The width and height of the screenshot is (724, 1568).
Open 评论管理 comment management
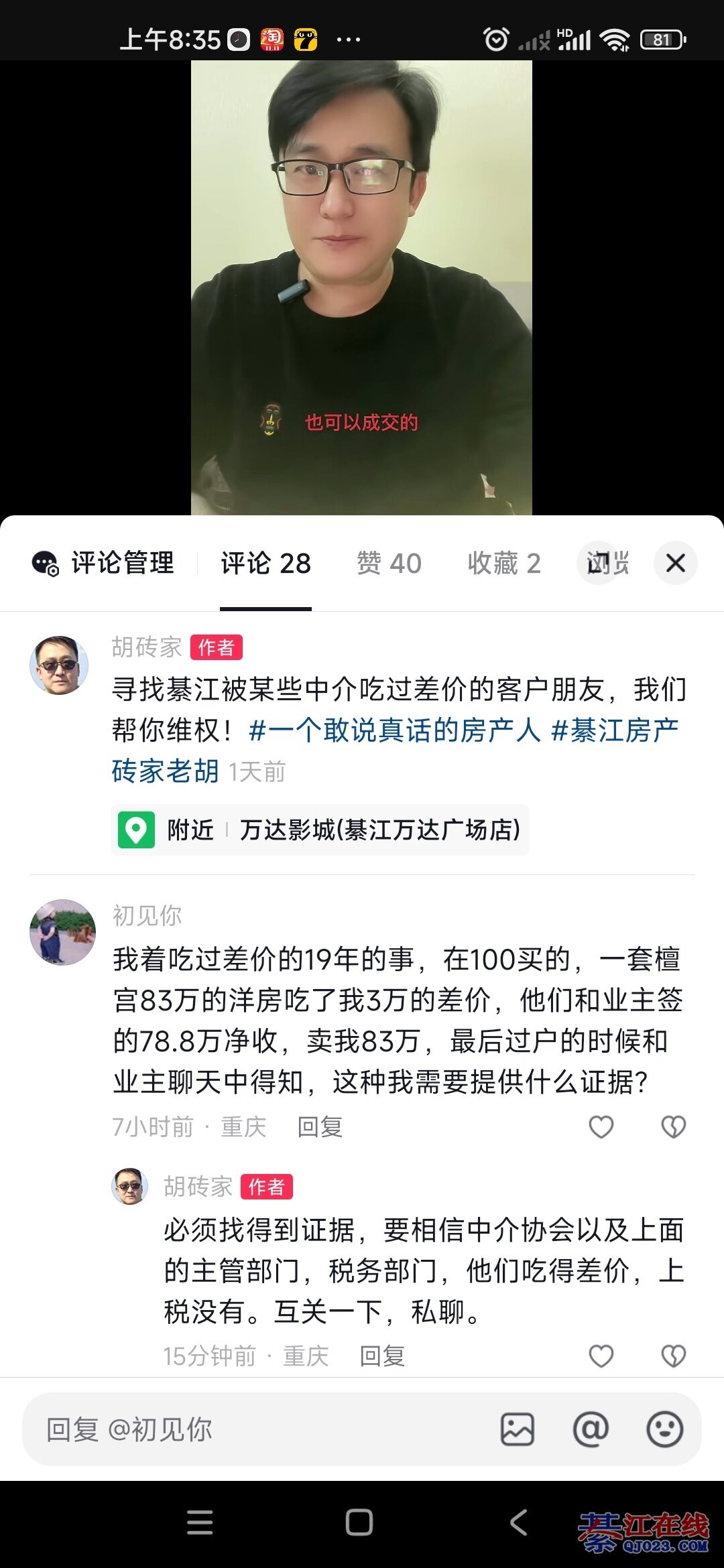click(x=104, y=563)
